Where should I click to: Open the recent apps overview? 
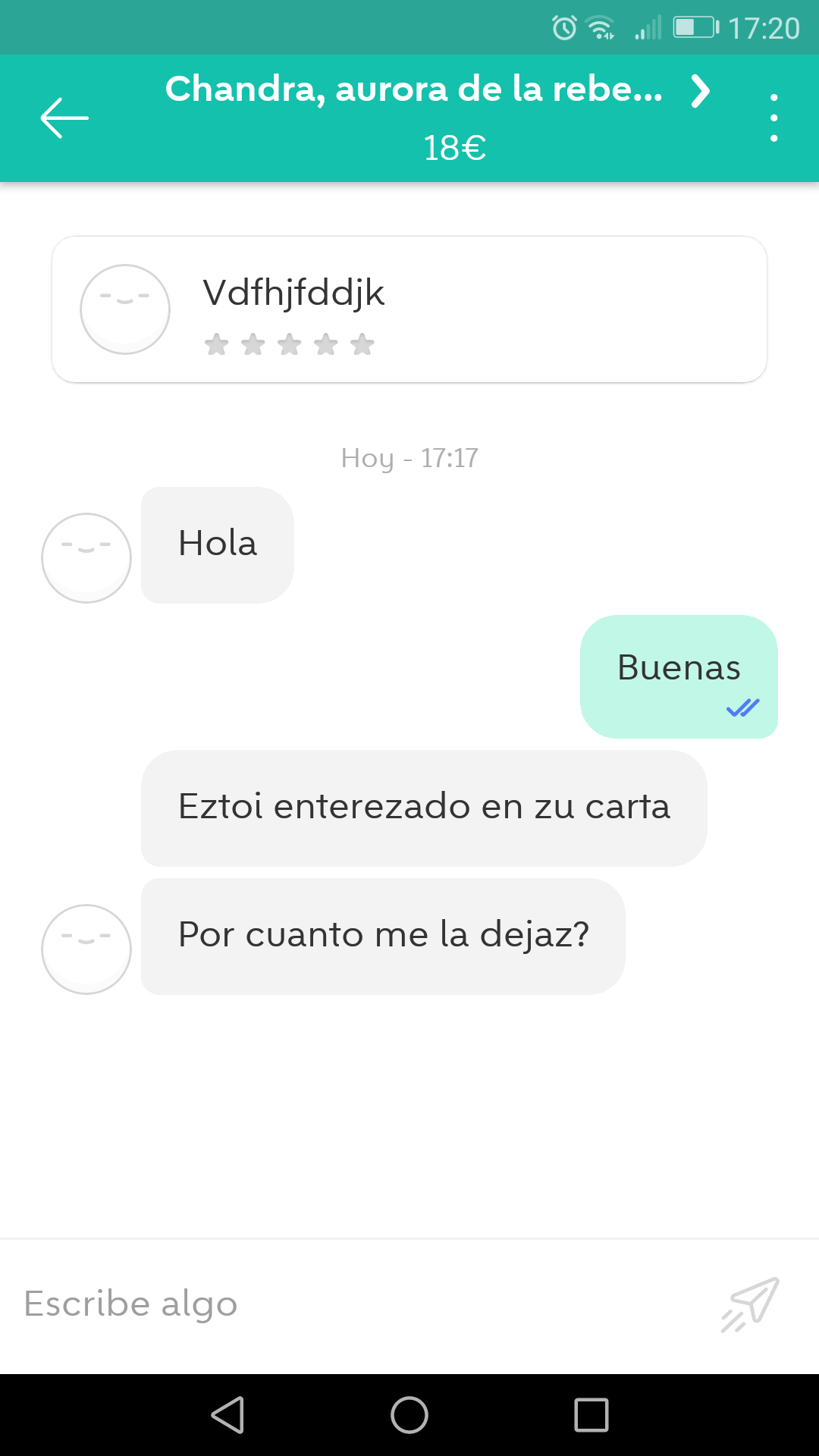click(591, 1415)
